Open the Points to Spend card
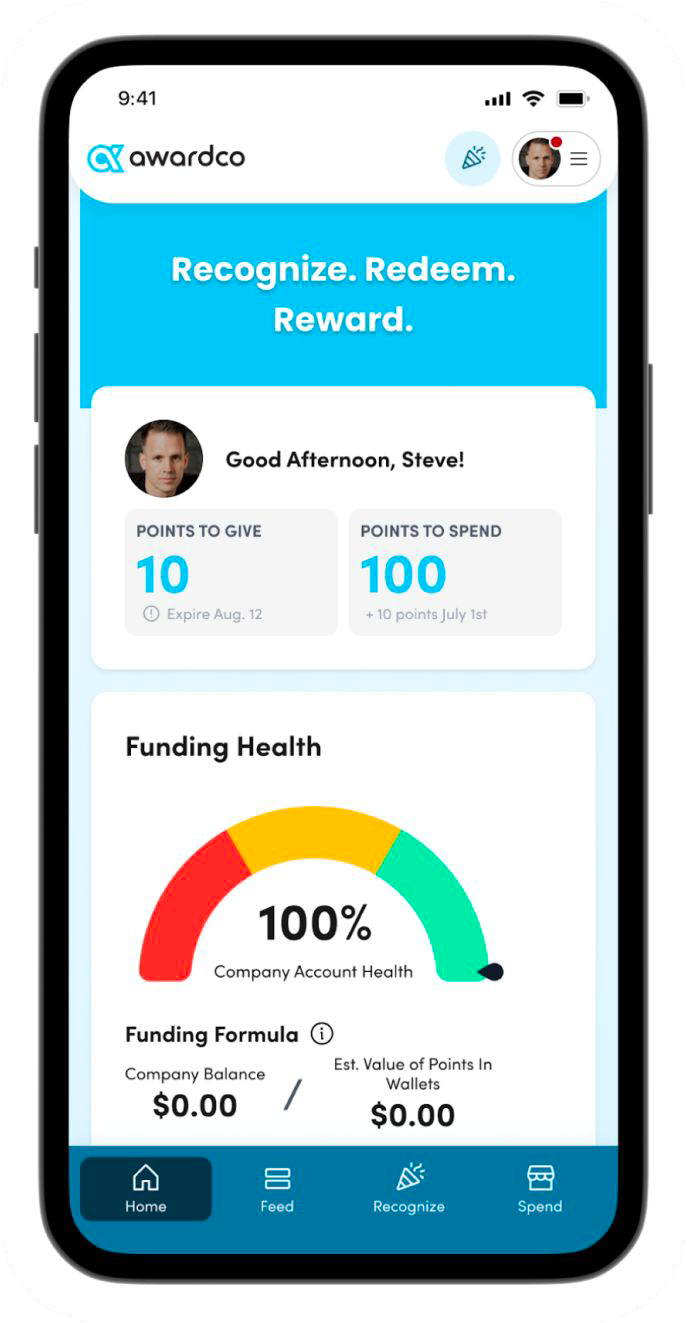 [455, 572]
